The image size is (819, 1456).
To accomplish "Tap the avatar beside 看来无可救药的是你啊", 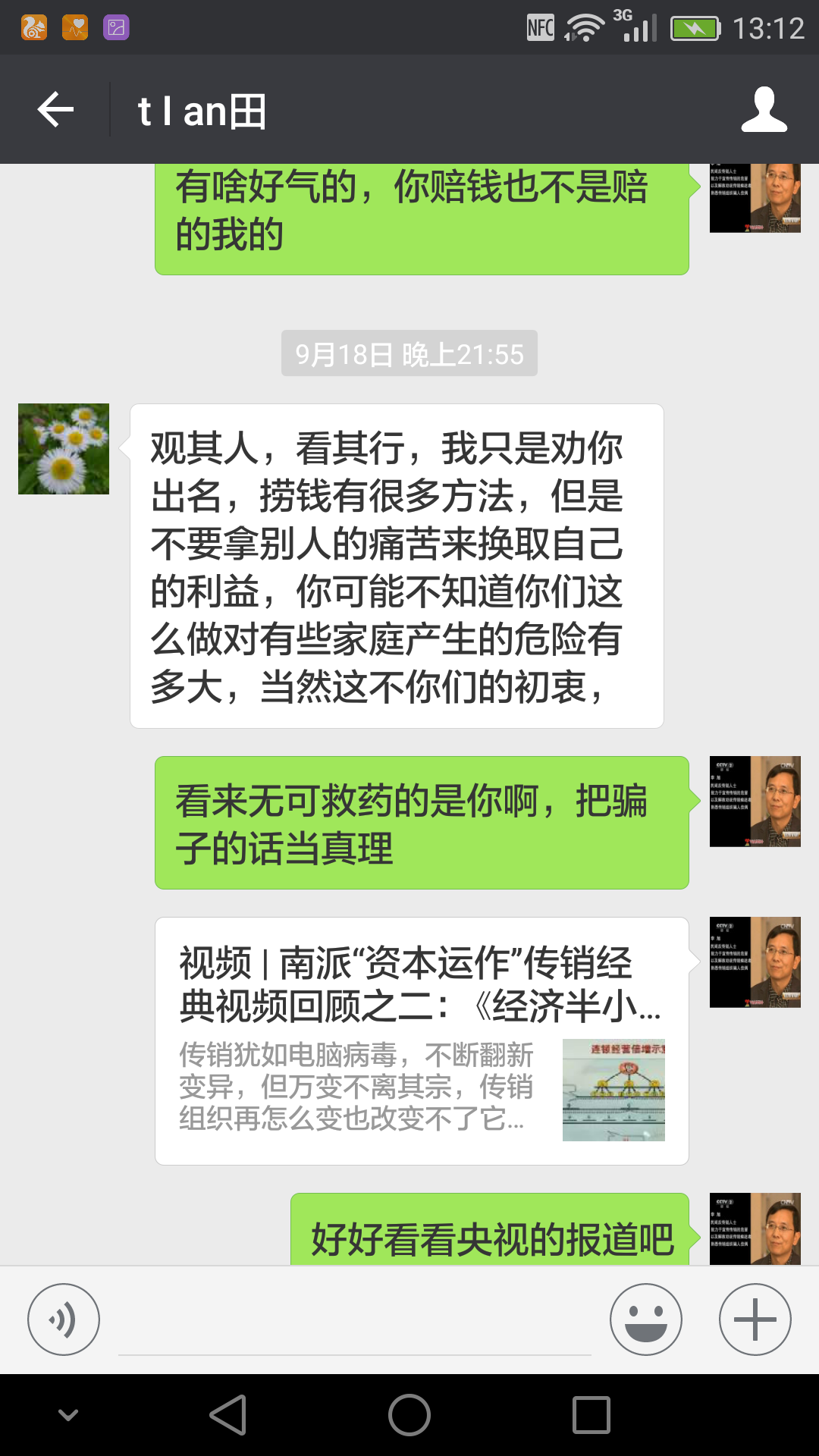I will coord(755,802).
